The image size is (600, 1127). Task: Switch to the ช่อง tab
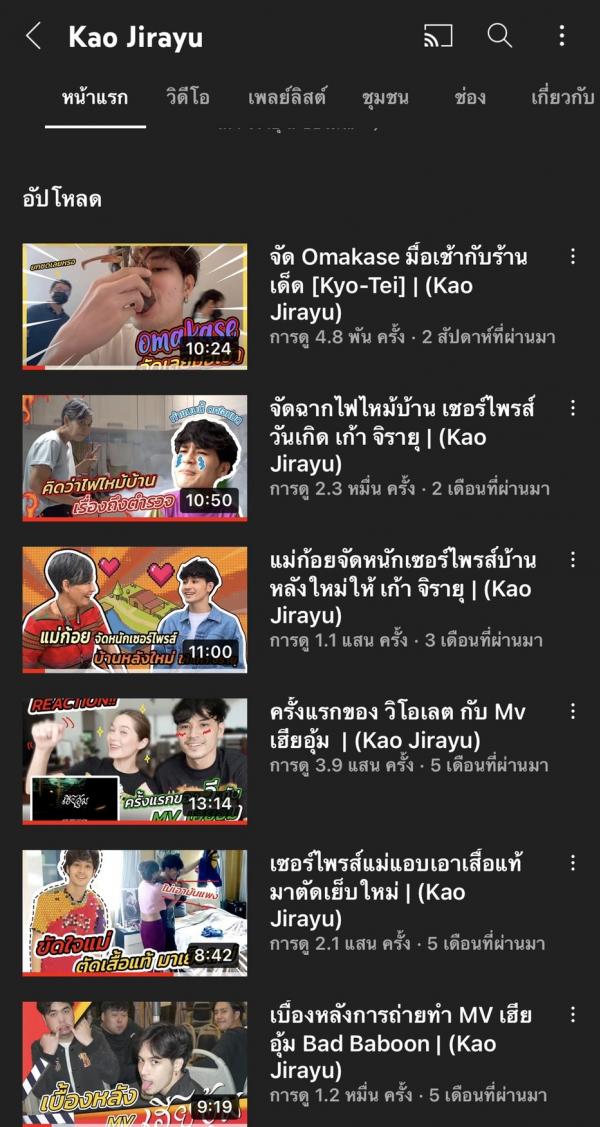click(470, 98)
